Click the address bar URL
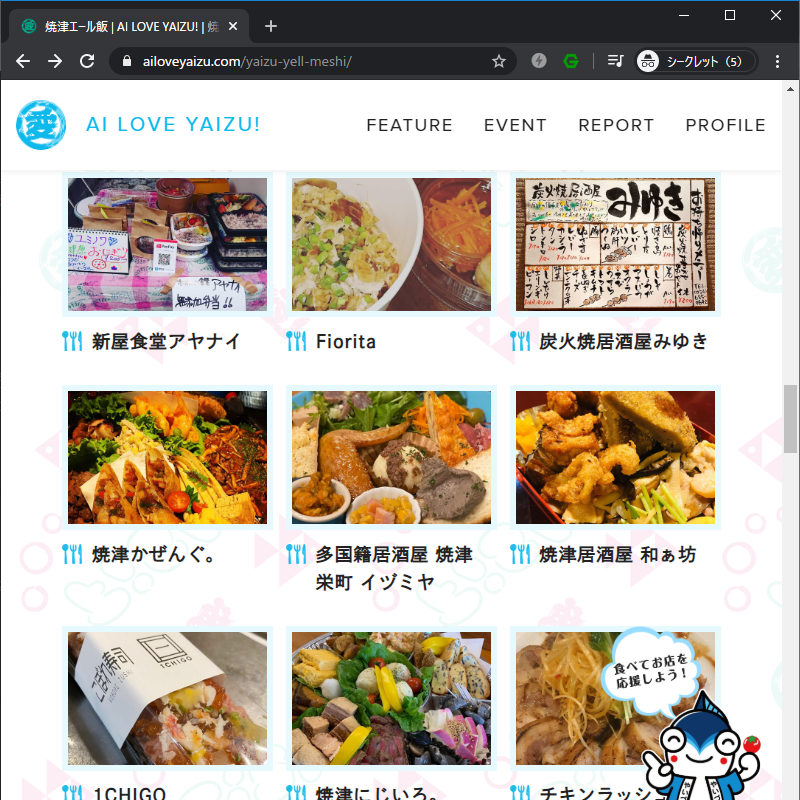 point(300,61)
